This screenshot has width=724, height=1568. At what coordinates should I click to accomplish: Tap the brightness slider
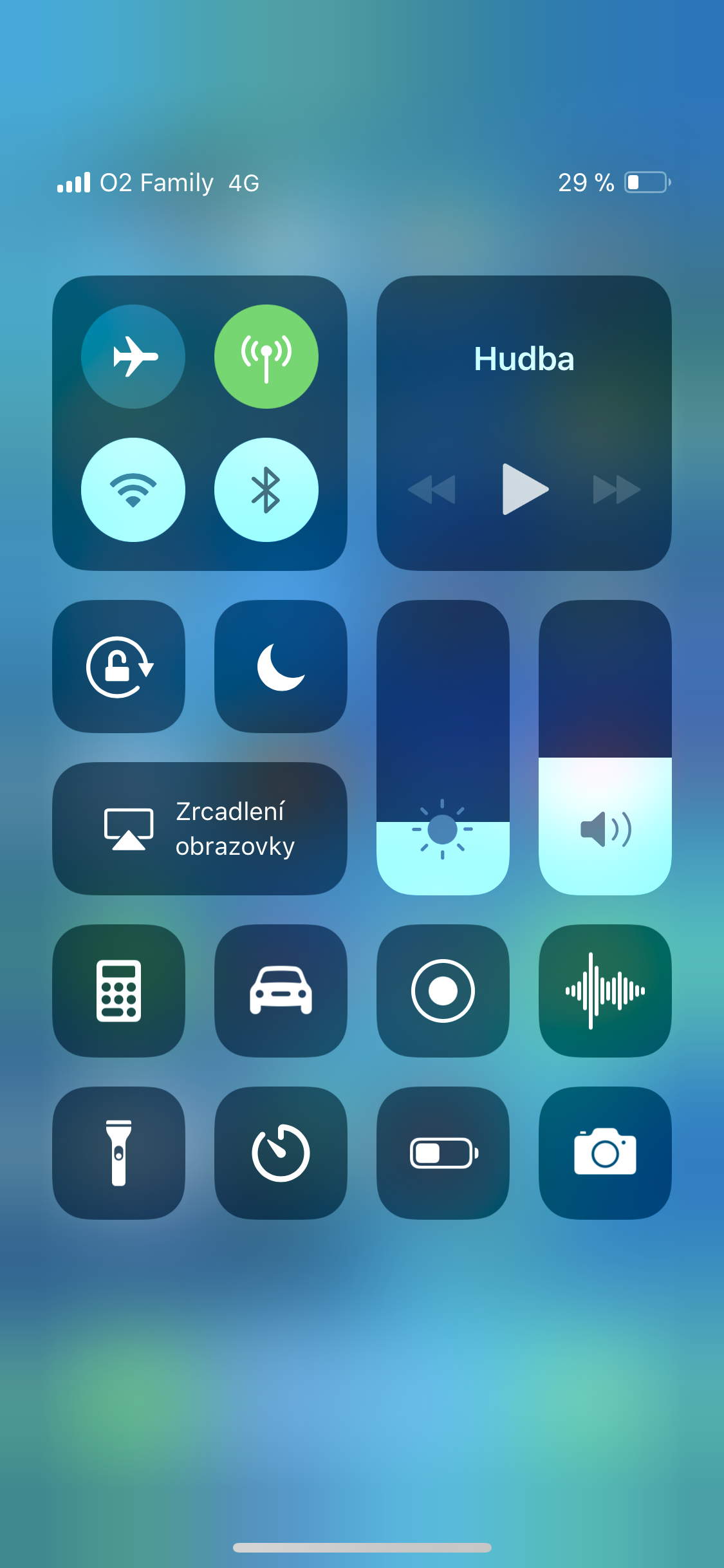(x=443, y=747)
